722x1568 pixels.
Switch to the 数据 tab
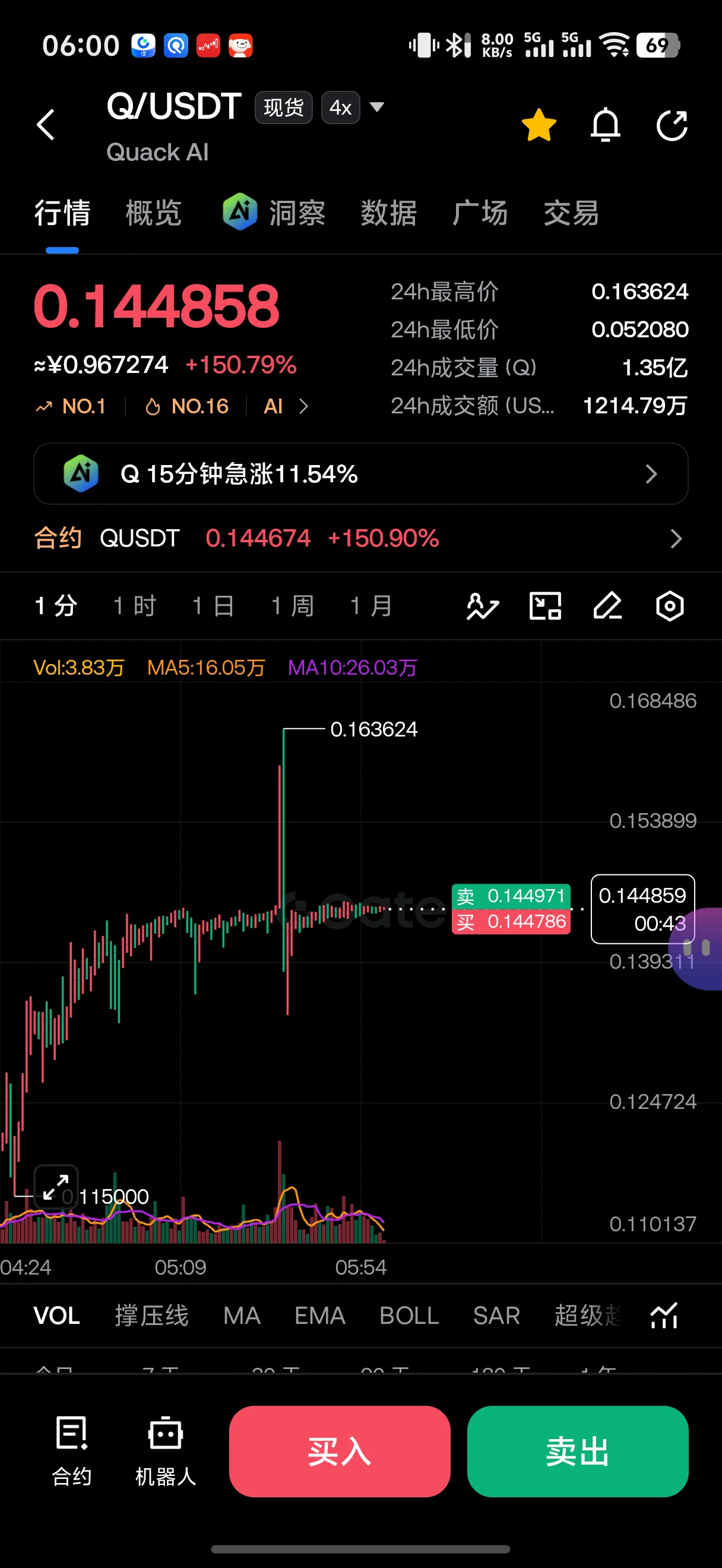point(388,213)
